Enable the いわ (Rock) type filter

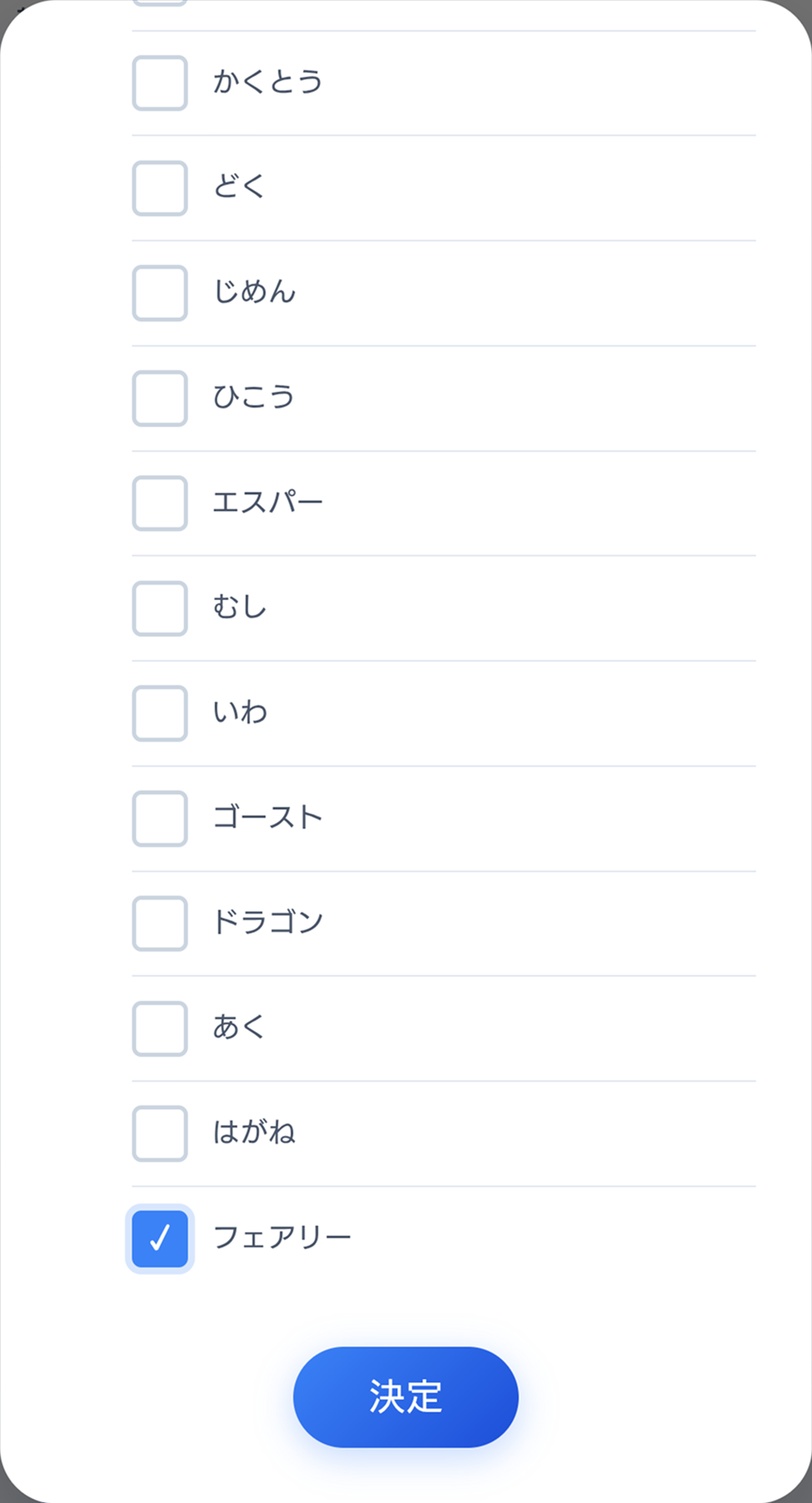(x=159, y=714)
